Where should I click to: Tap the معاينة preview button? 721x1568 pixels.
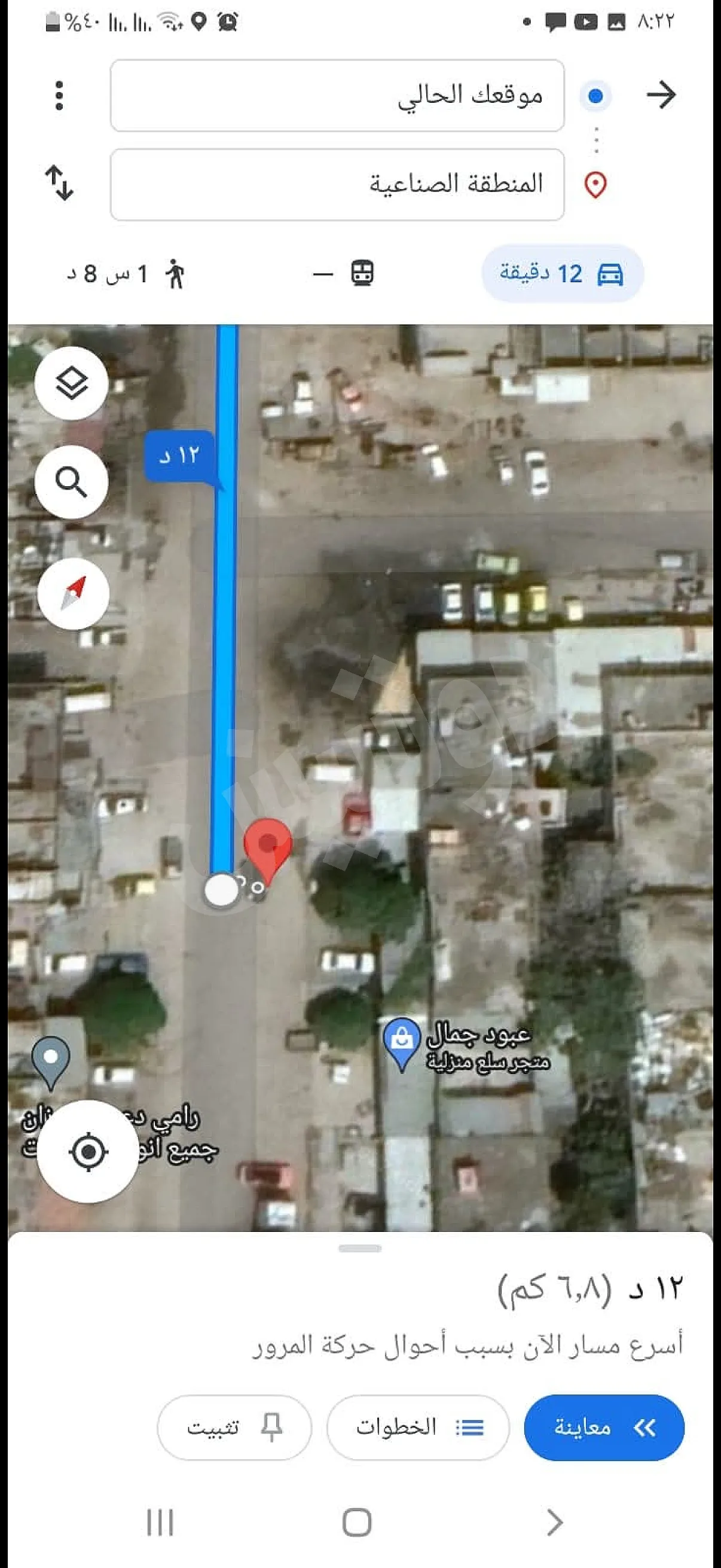pyautogui.click(x=604, y=1427)
